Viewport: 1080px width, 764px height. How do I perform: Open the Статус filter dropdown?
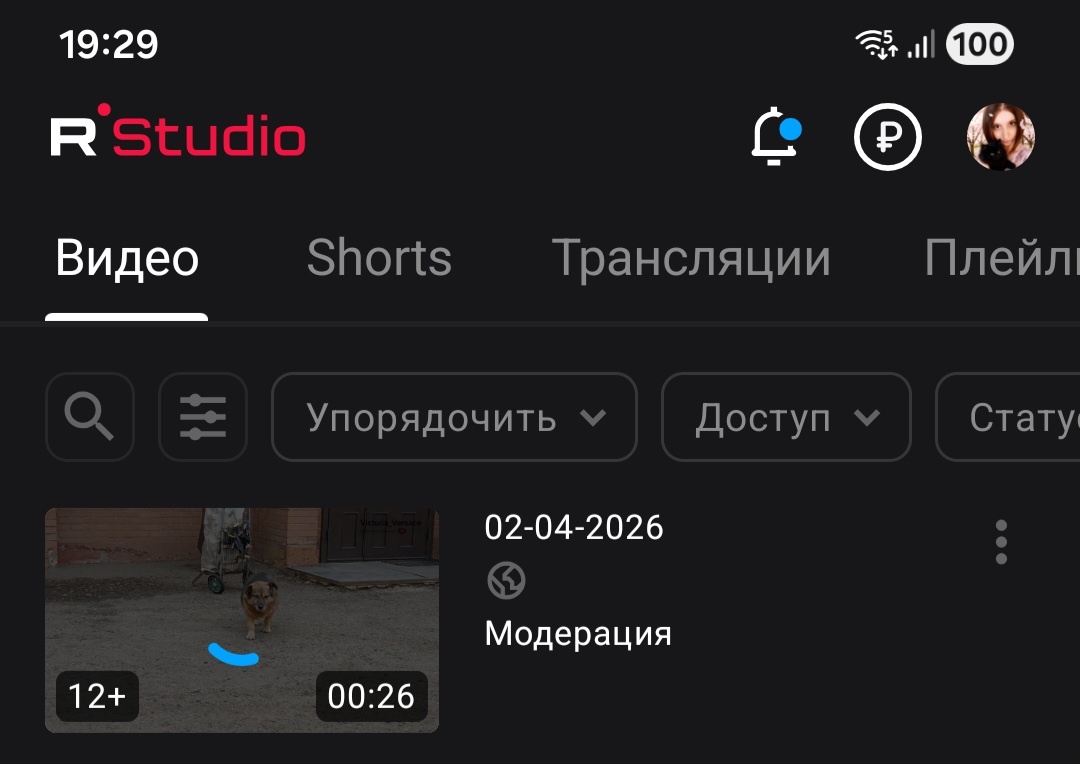(x=1010, y=417)
